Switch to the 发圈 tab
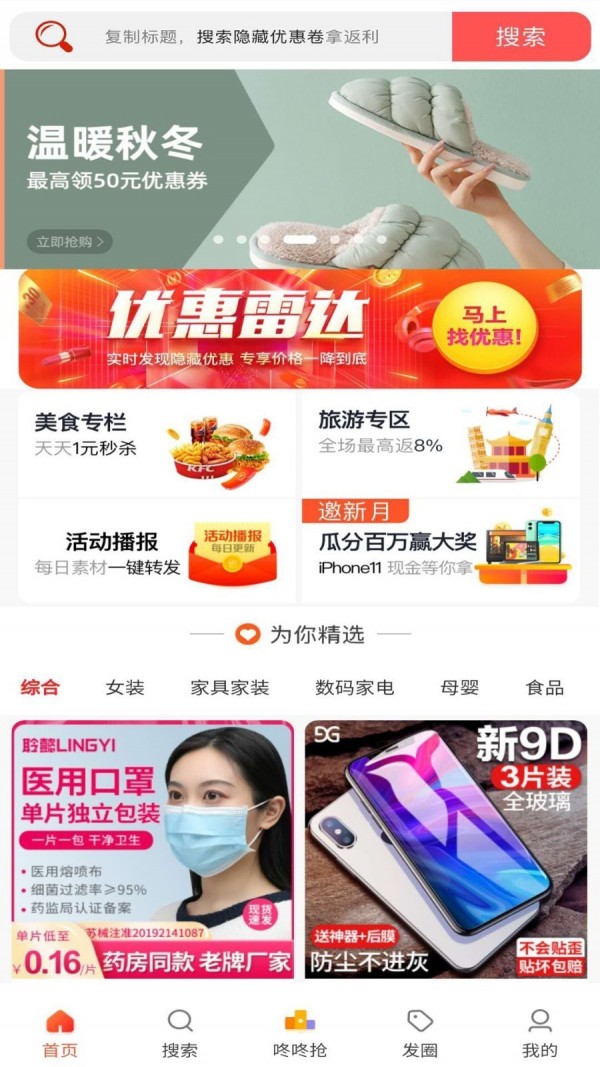The image size is (600, 1067). (x=420, y=1033)
